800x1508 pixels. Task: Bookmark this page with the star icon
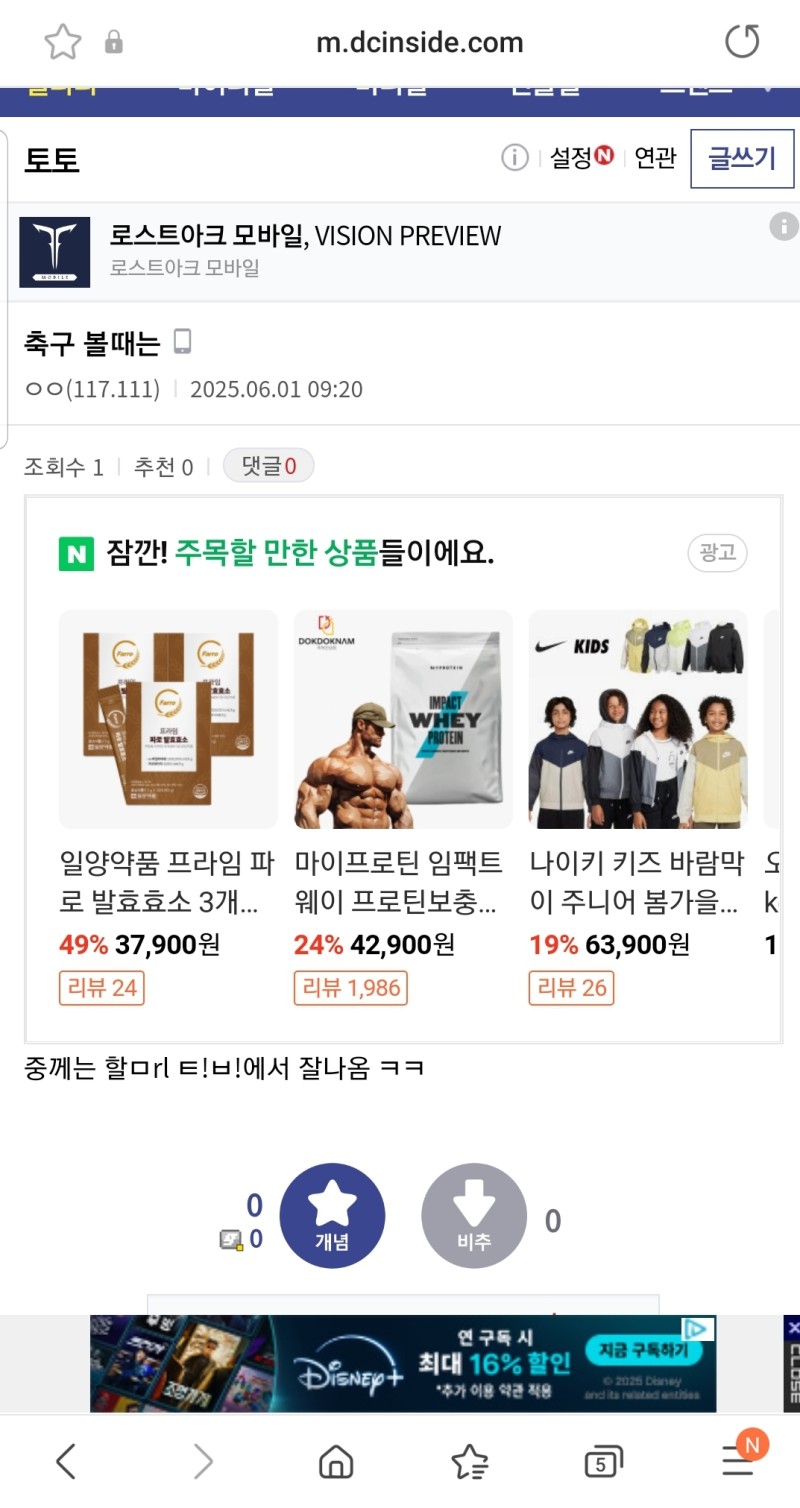coord(62,42)
